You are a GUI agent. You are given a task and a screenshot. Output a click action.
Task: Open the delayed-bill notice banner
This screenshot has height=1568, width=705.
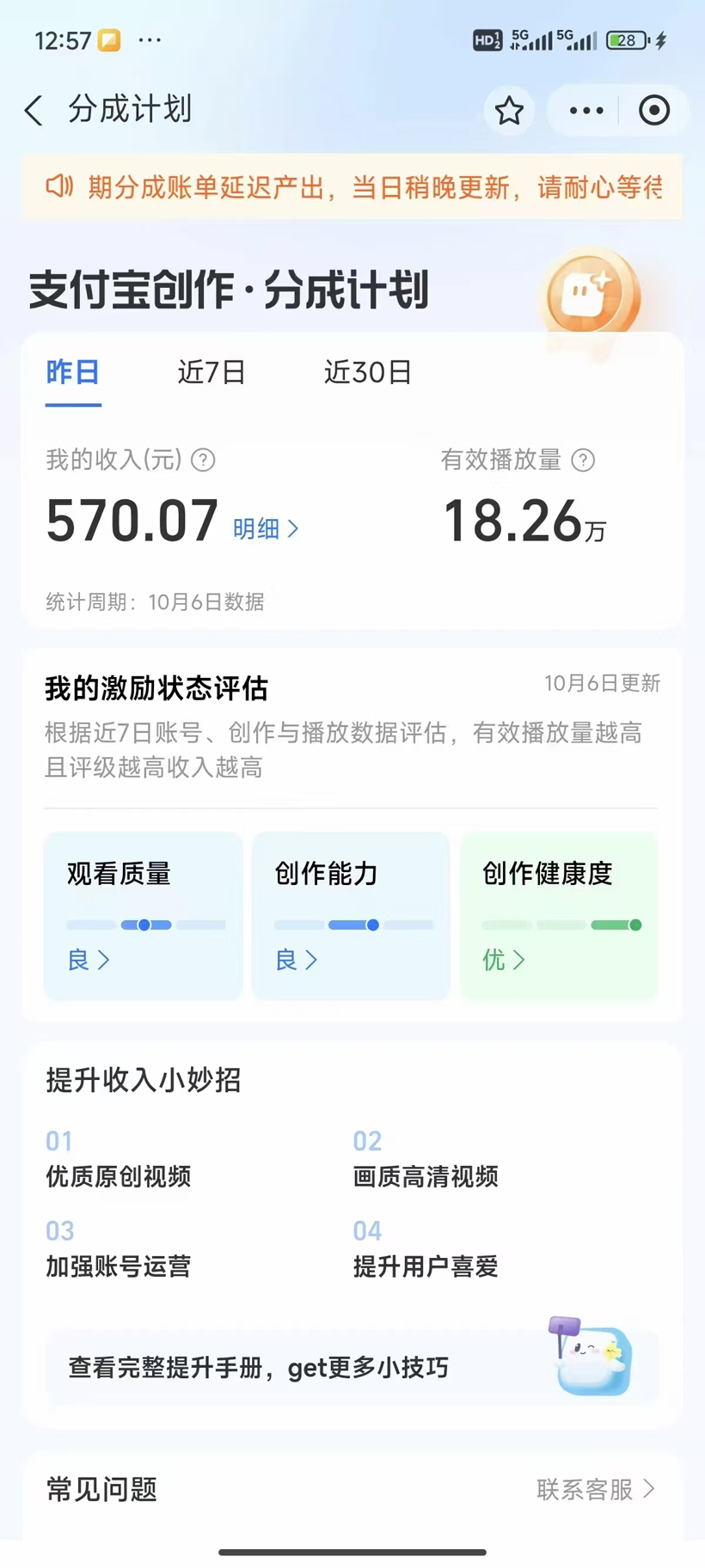click(352, 187)
